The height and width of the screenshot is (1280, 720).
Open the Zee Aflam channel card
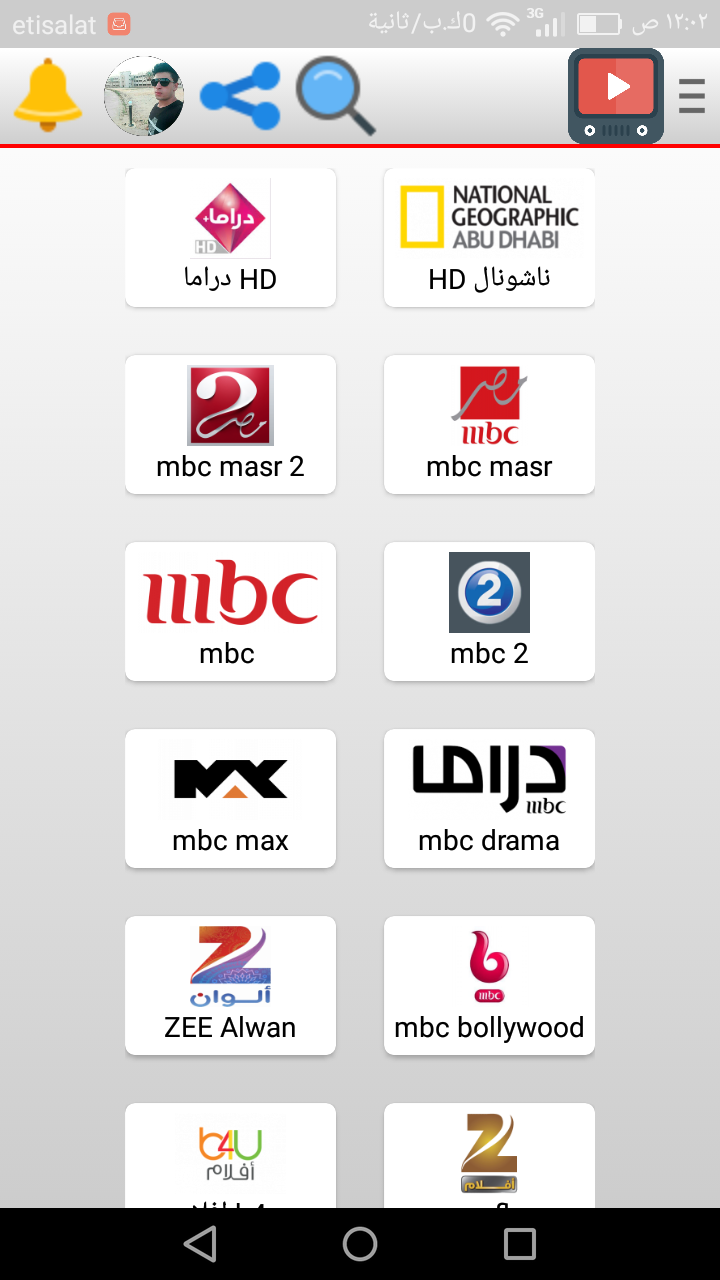tap(489, 1156)
